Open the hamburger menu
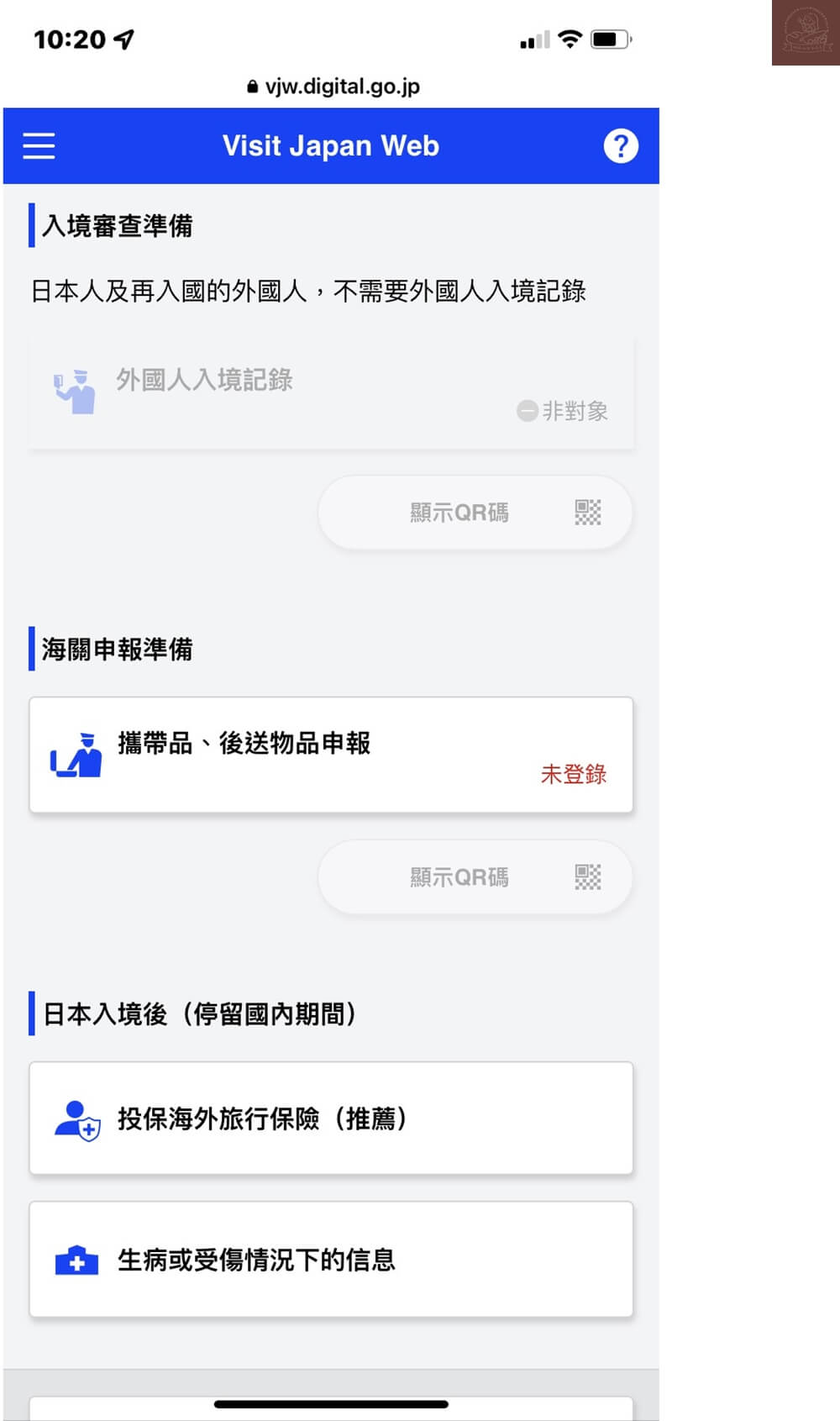 [x=39, y=146]
